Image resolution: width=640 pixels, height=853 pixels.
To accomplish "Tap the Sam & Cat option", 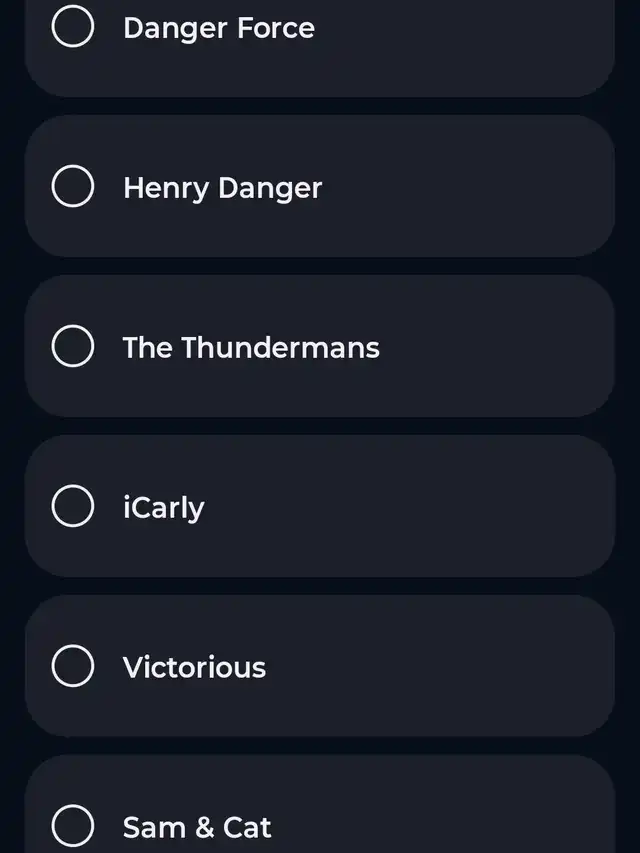I will [x=73, y=827].
